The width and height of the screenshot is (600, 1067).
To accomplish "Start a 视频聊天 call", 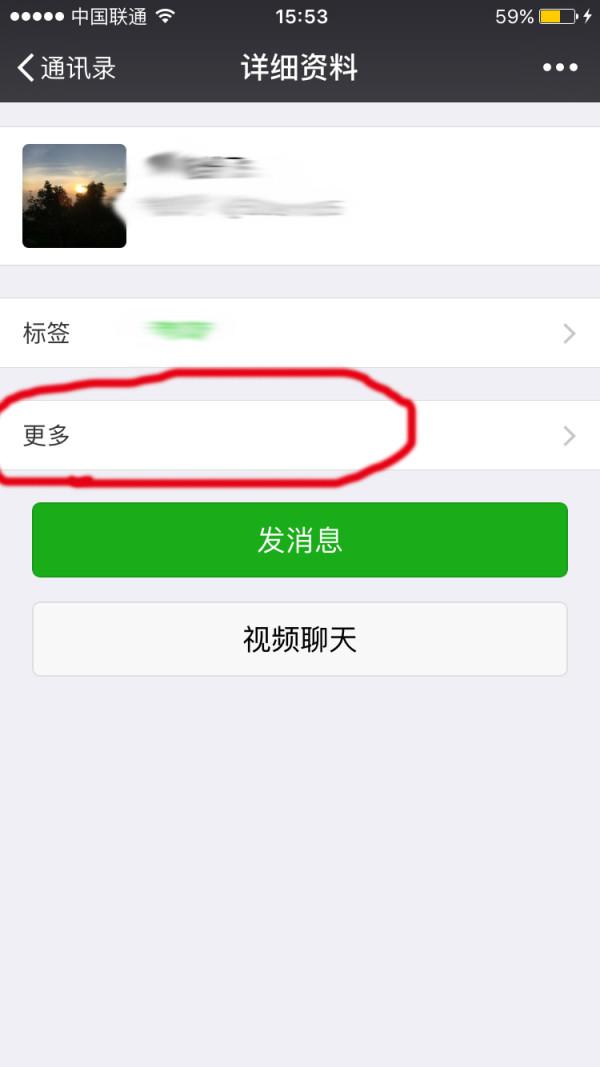I will (300, 639).
